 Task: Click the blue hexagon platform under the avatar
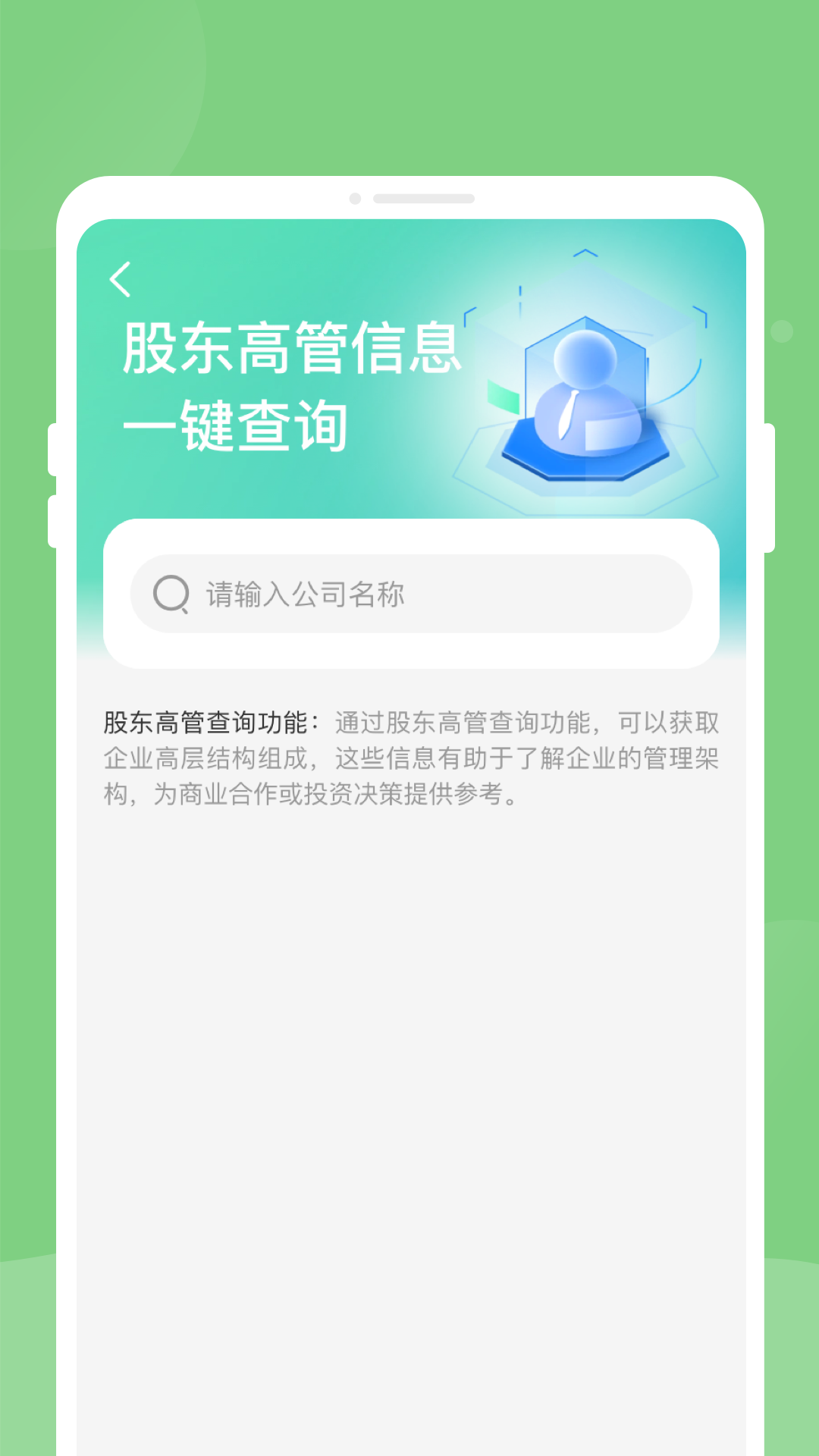point(584,455)
